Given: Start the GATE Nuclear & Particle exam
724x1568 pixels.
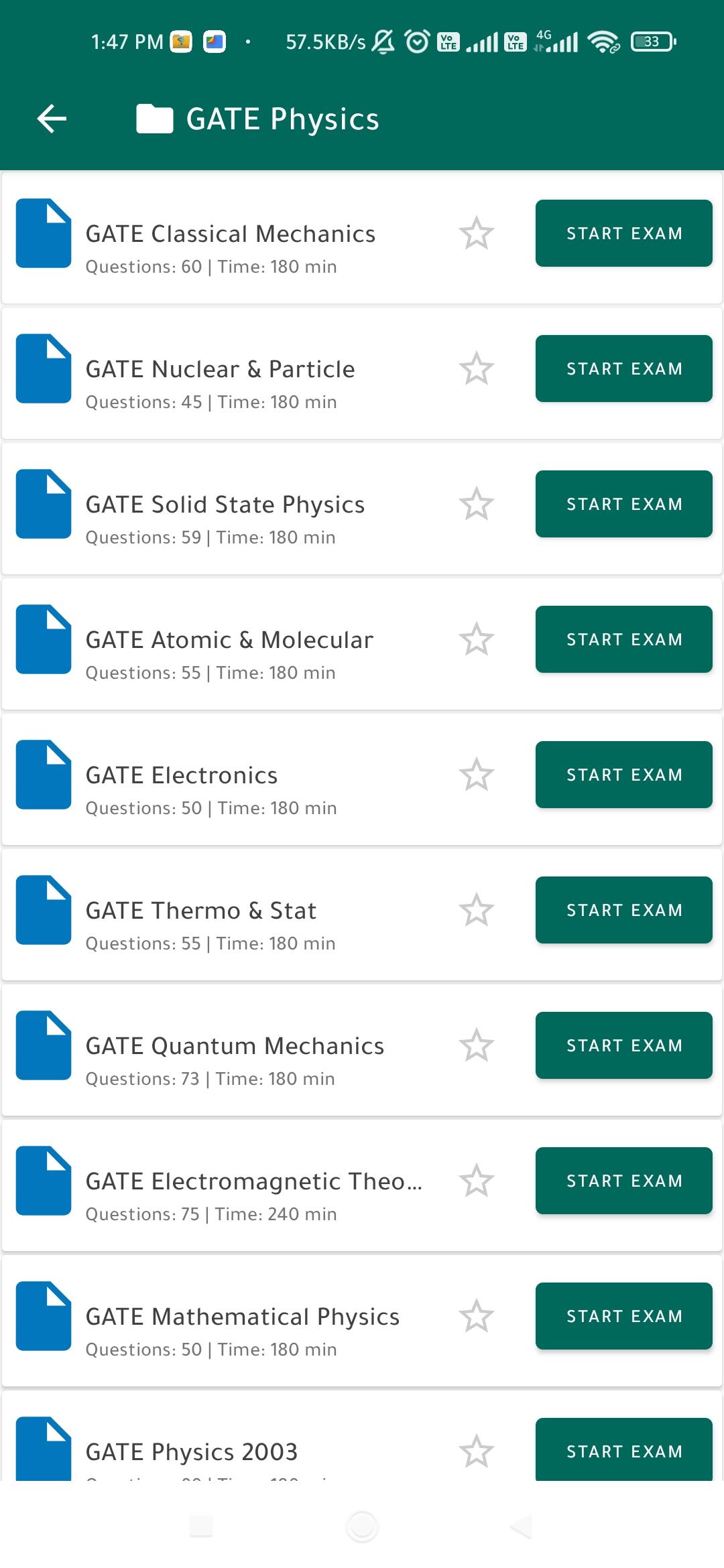Looking at the screenshot, I should (x=623, y=369).
